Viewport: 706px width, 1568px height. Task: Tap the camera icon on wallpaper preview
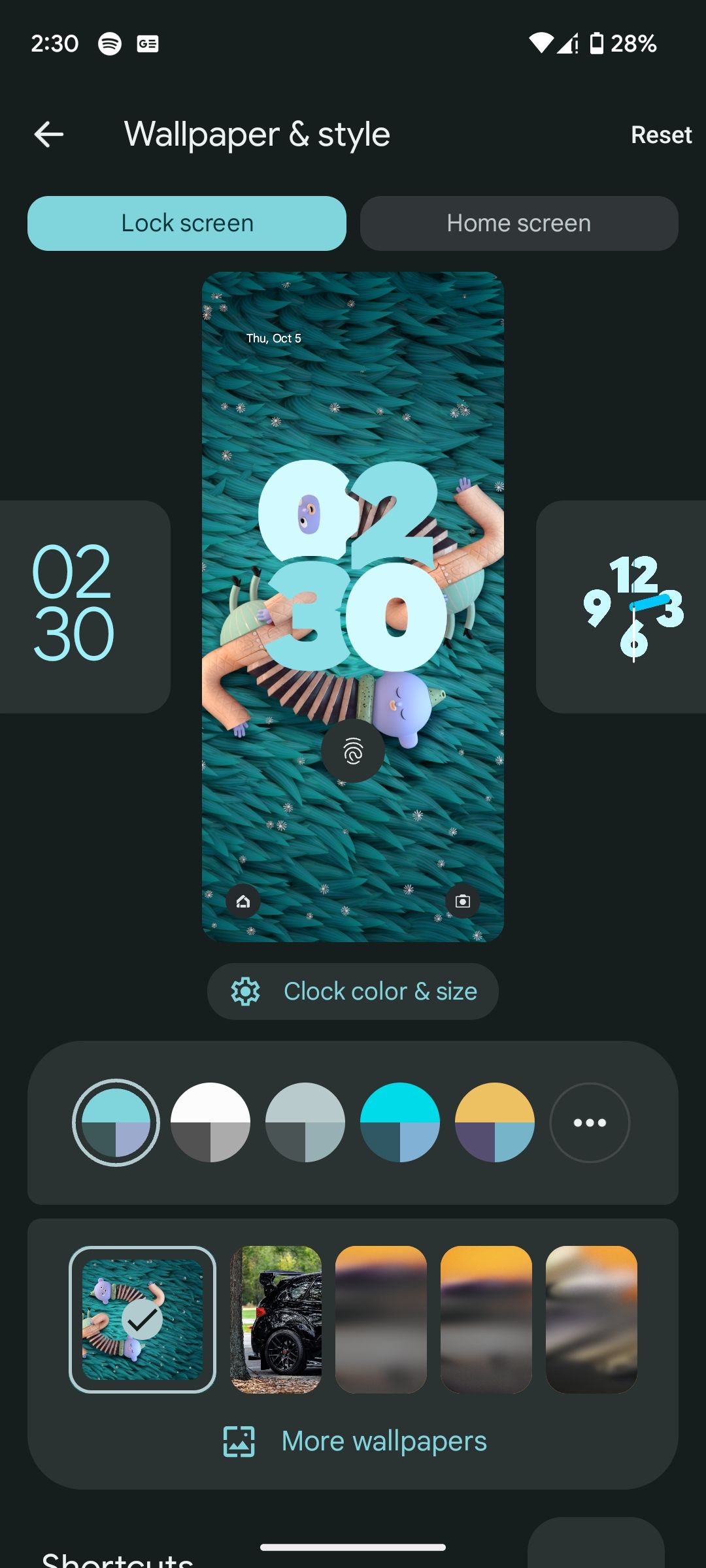pyautogui.click(x=463, y=900)
